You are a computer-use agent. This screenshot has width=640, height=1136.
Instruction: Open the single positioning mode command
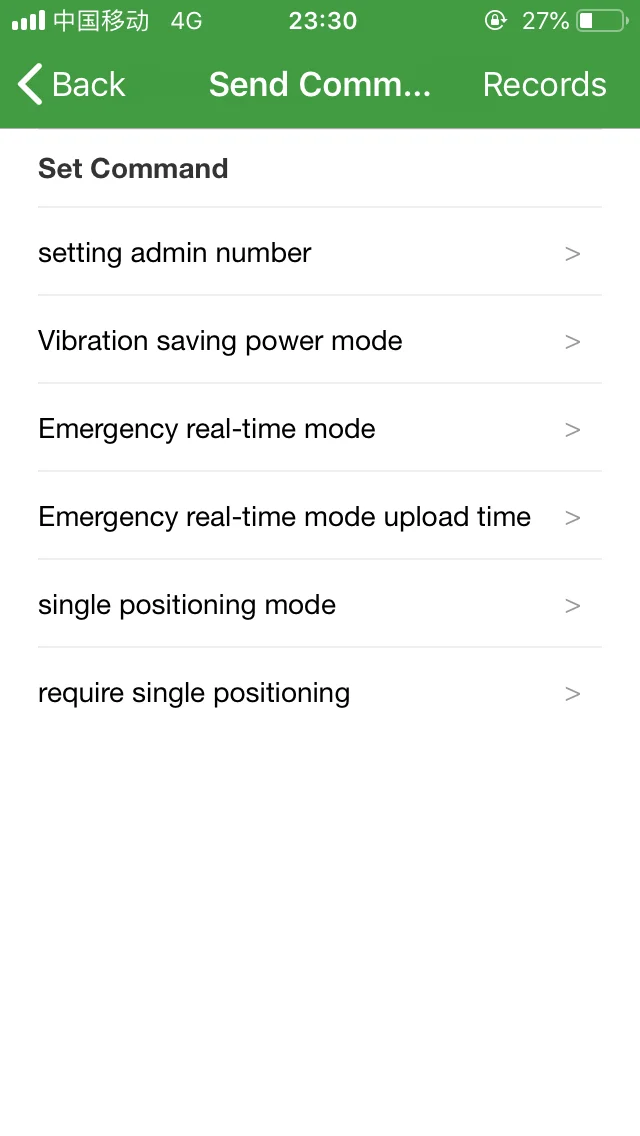(320, 604)
